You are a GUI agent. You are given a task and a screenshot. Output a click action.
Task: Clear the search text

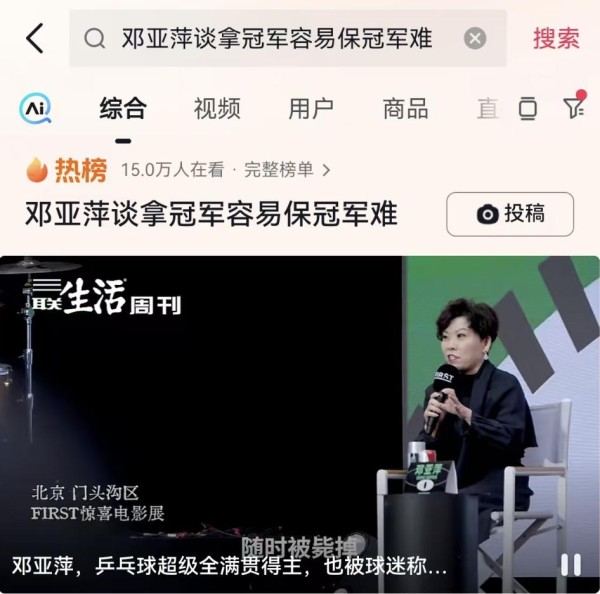tap(475, 39)
